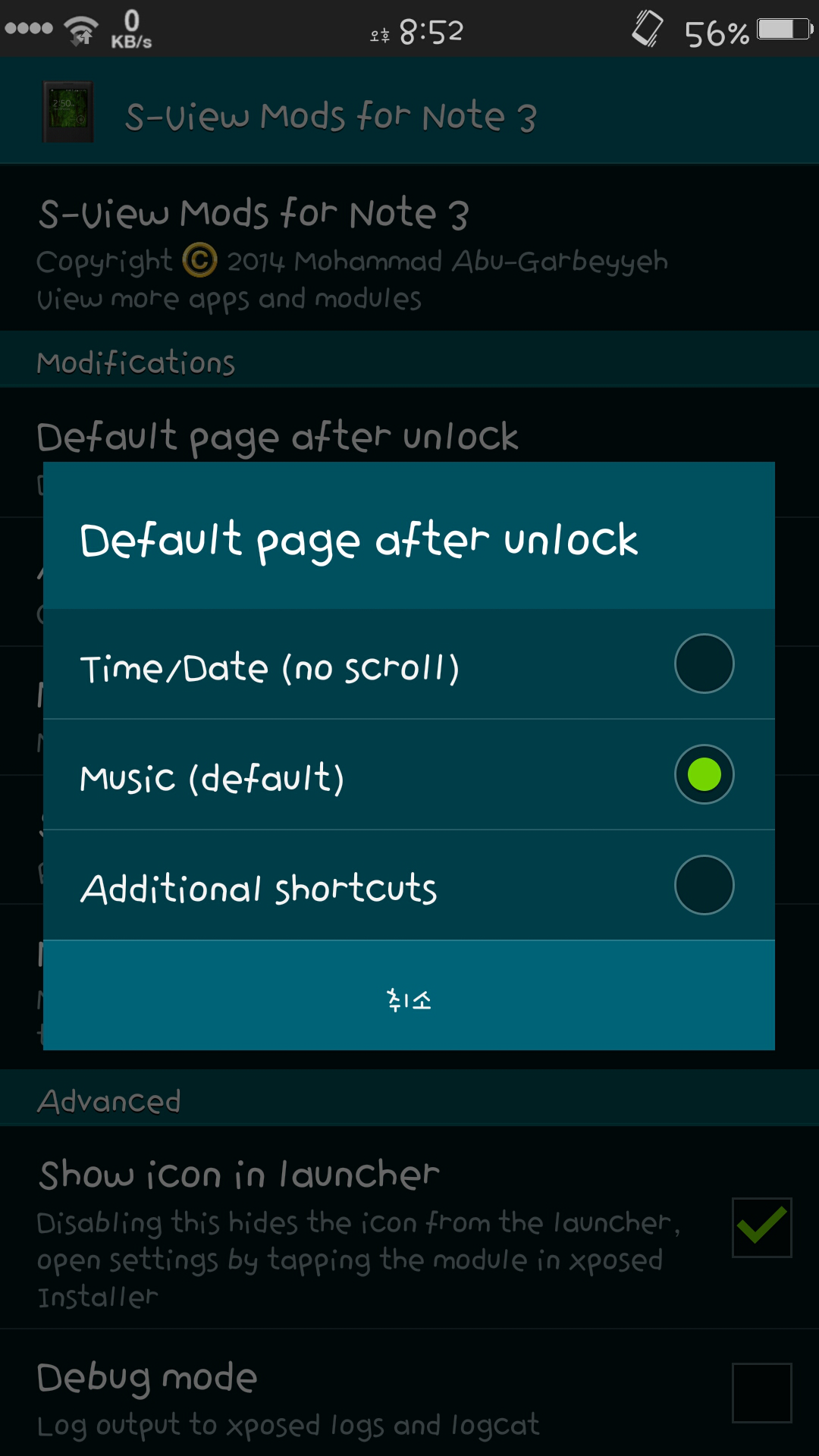Choose the Music (default) option
Viewport: 819px width, 1456px height.
coord(408,775)
